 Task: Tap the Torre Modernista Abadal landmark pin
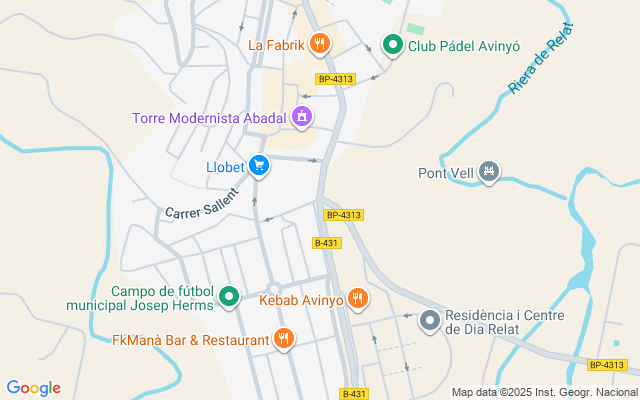(x=302, y=117)
